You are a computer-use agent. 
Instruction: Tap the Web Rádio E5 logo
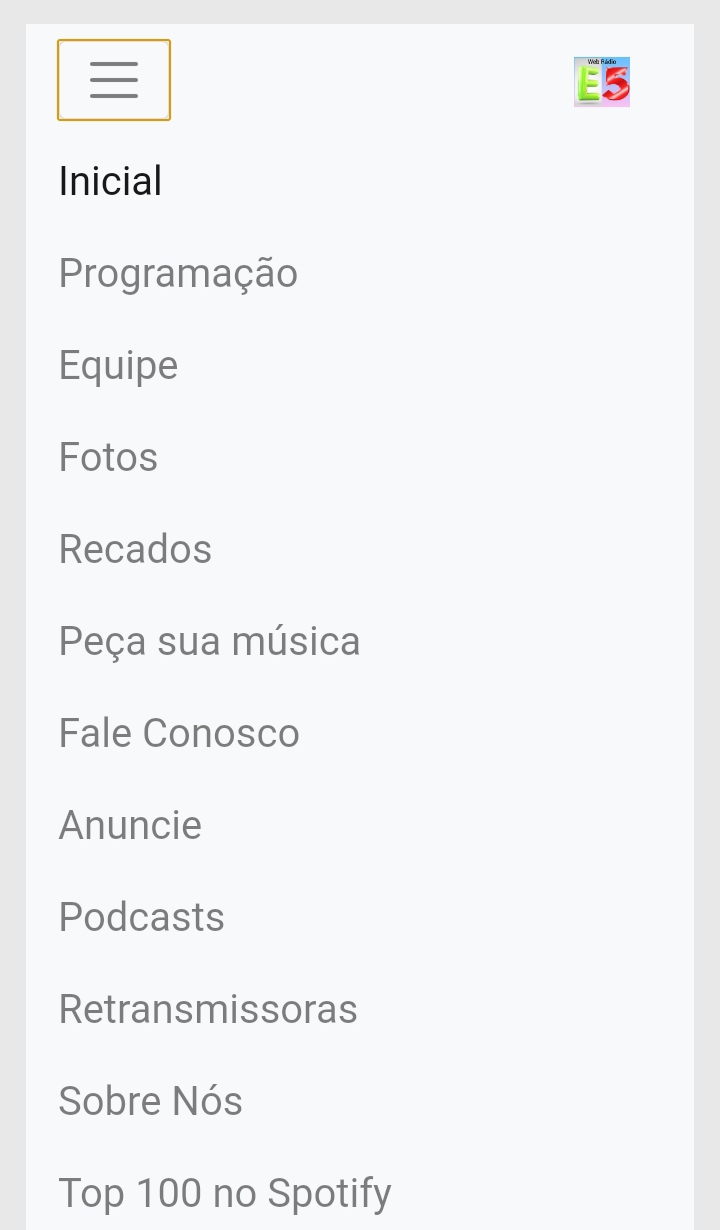pyautogui.click(x=602, y=81)
